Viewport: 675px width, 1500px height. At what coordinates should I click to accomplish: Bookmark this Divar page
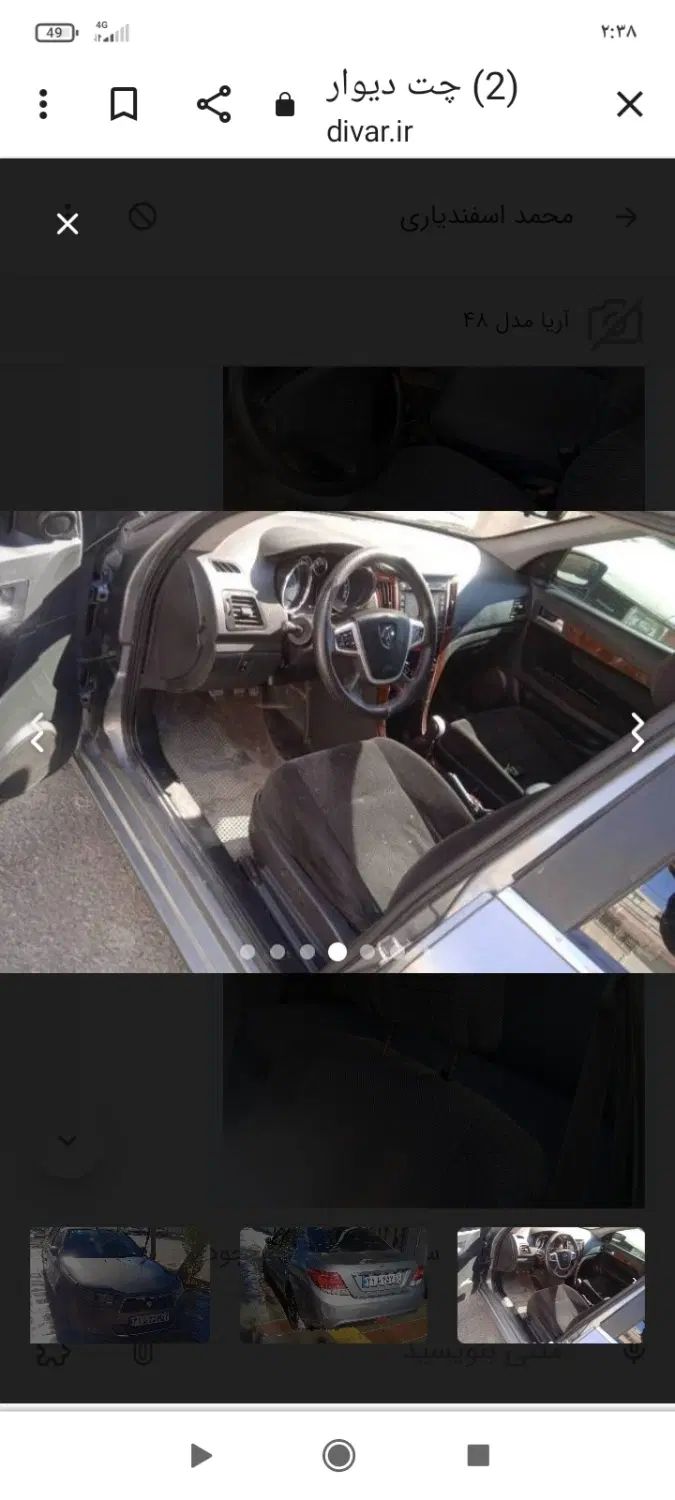click(123, 104)
